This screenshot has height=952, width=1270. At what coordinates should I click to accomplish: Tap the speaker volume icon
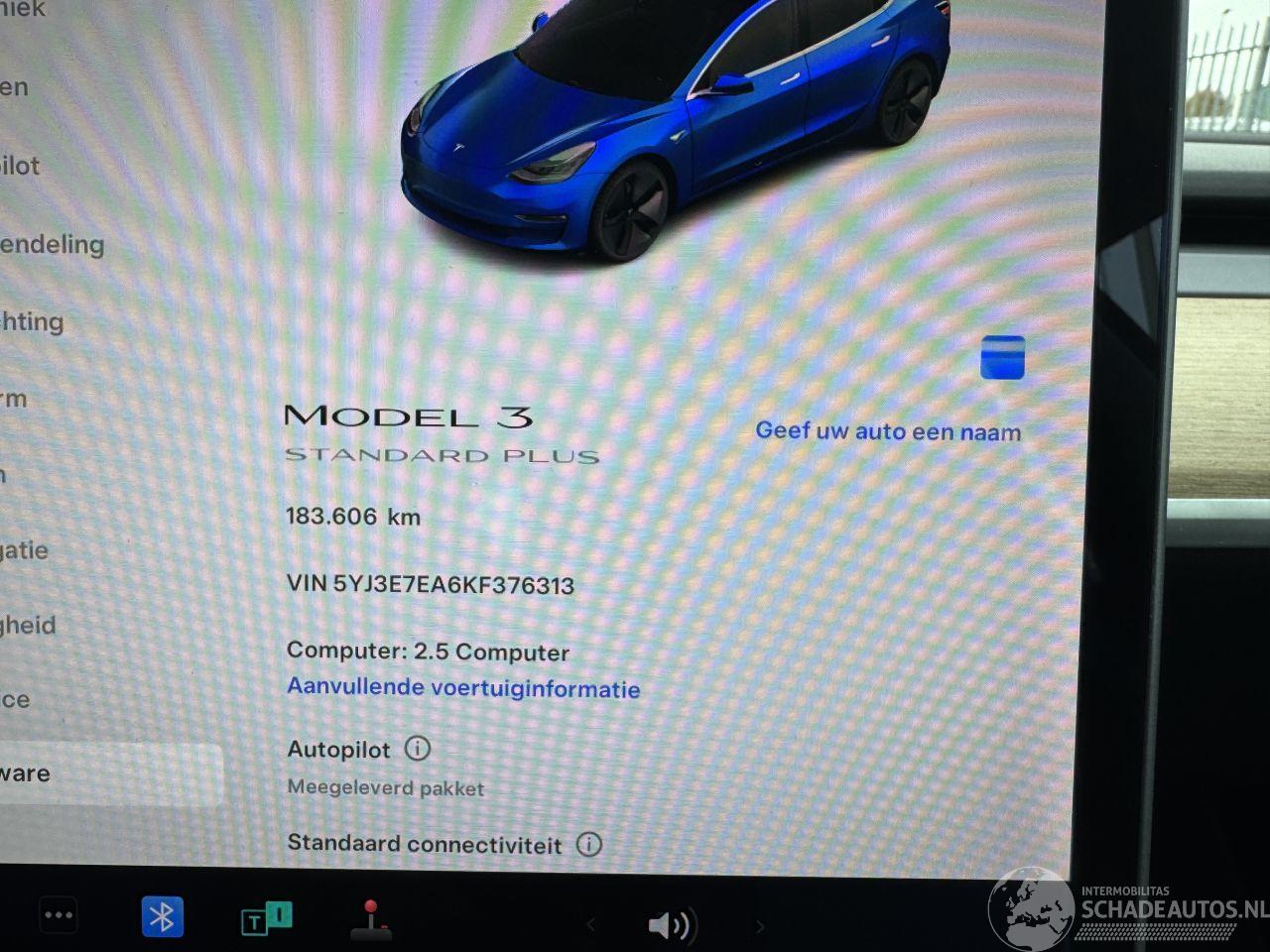[x=670, y=925]
